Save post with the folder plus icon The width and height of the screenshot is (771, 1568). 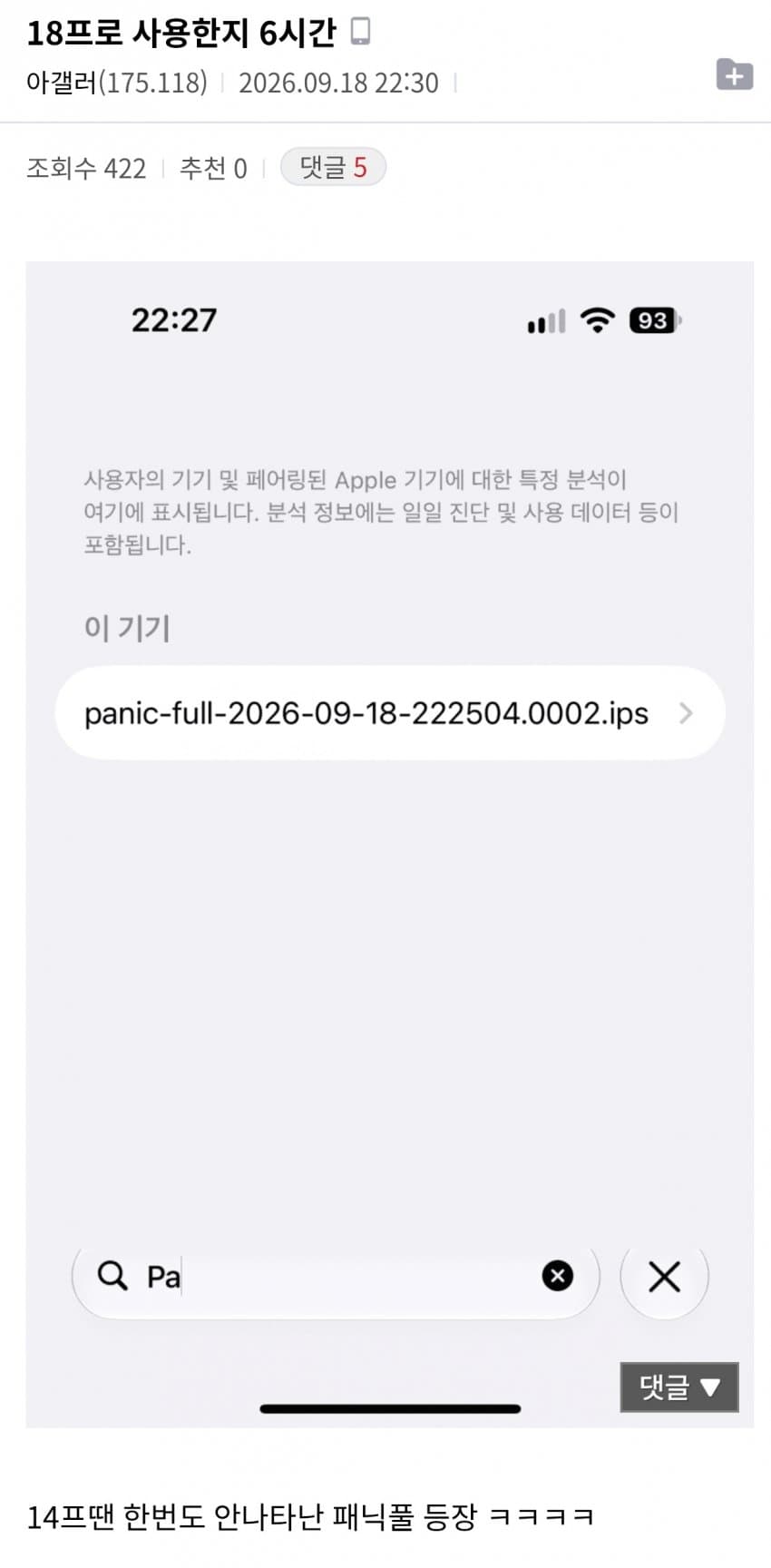734,74
